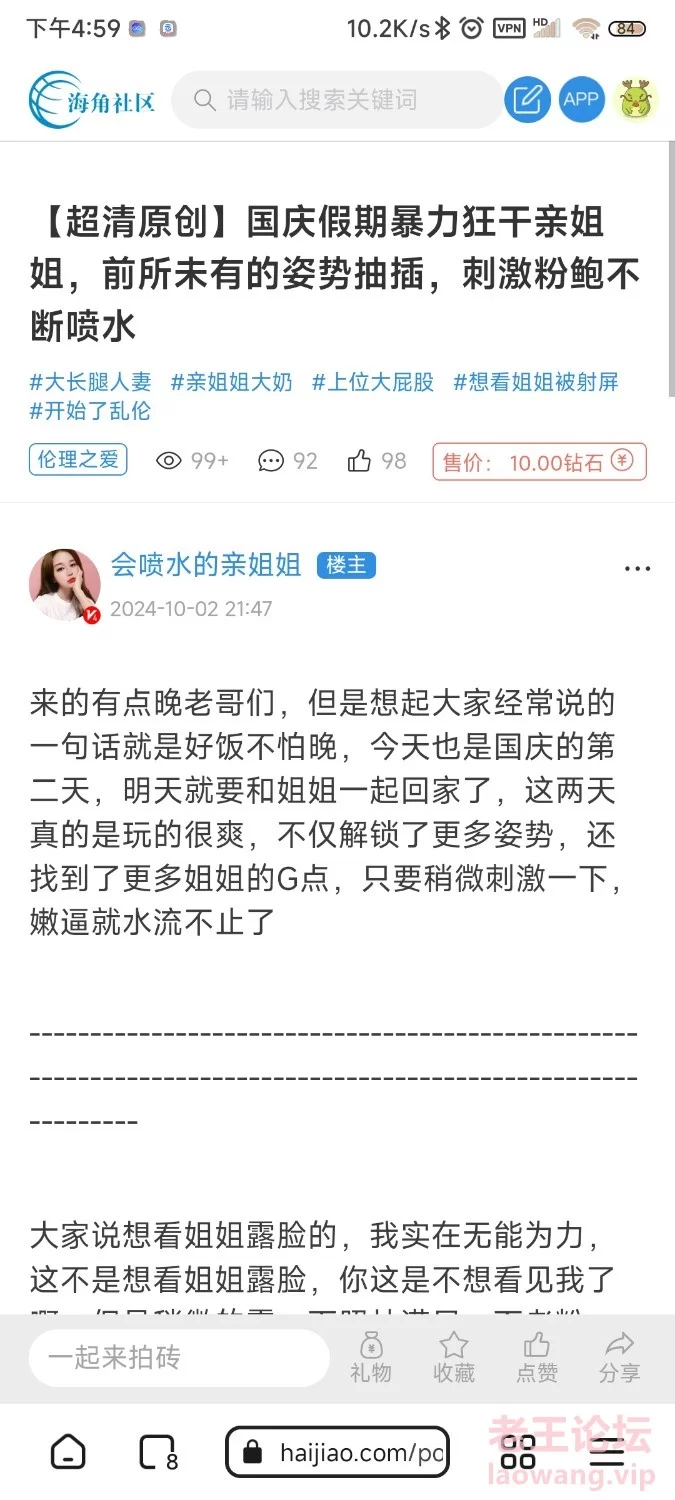Share the post via 分享

coord(619,1357)
